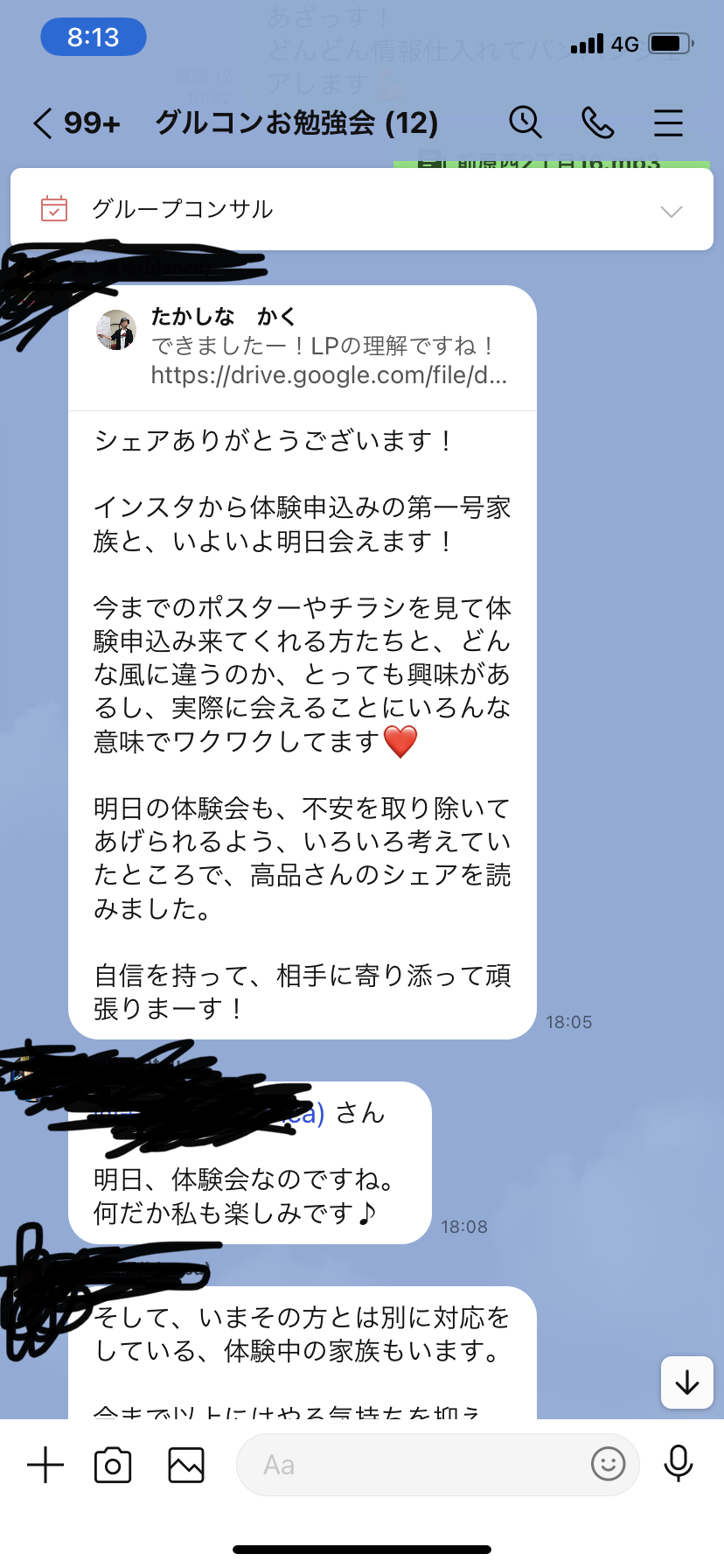Open the quoted たかしな かく message
The height and width of the screenshot is (1568, 724).
[302, 346]
